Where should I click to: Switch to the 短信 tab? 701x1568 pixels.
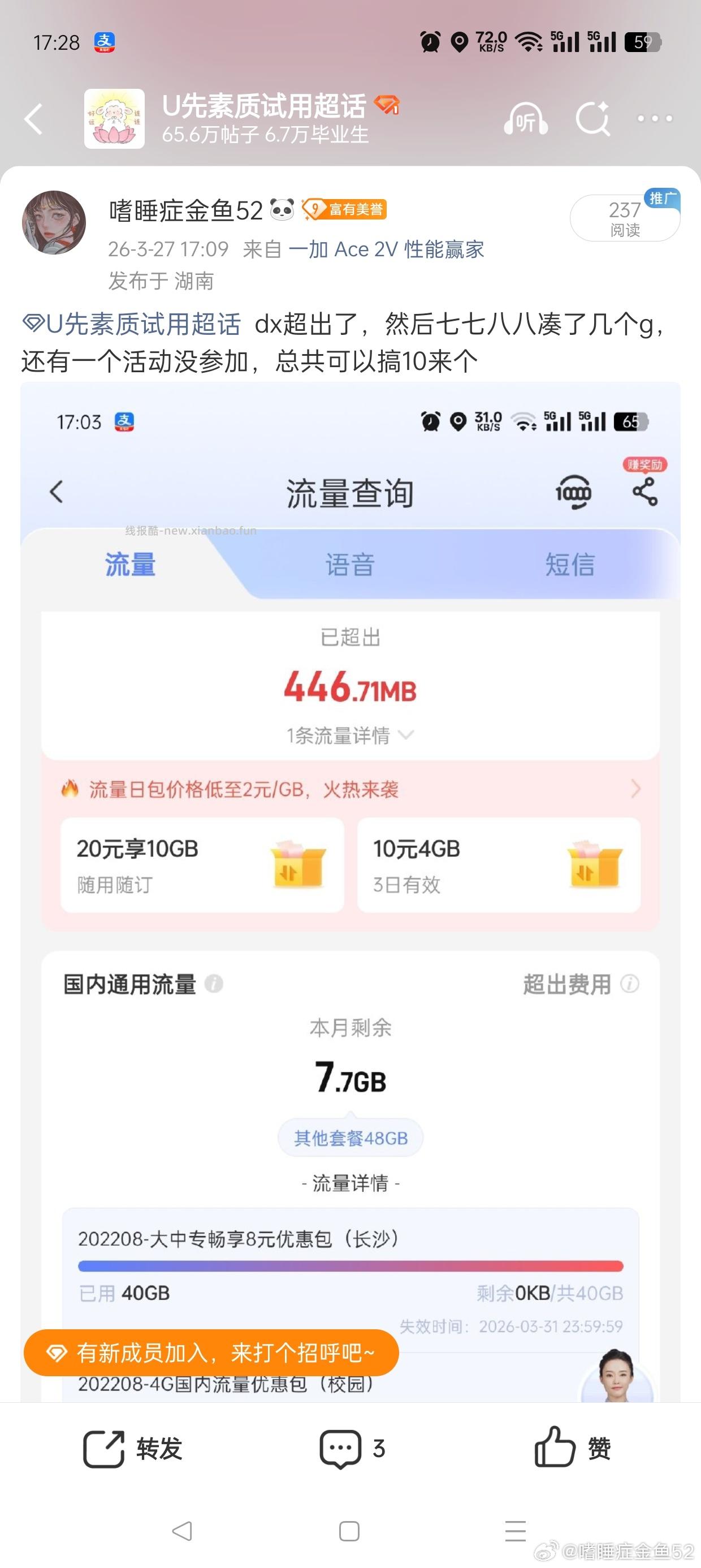pyautogui.click(x=571, y=565)
